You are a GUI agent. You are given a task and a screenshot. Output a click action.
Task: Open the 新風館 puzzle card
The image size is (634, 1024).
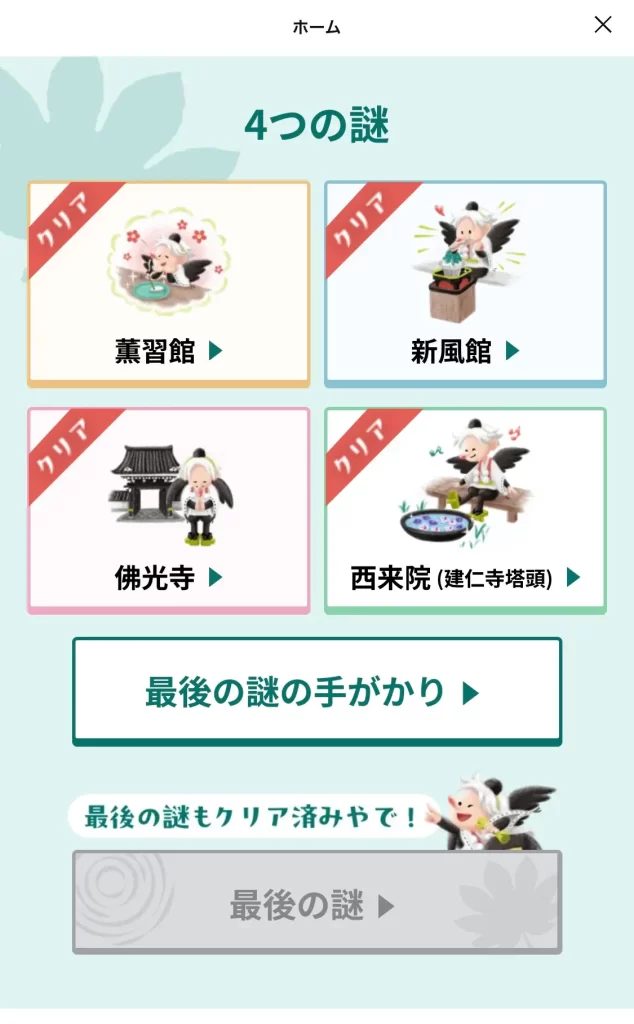point(465,284)
